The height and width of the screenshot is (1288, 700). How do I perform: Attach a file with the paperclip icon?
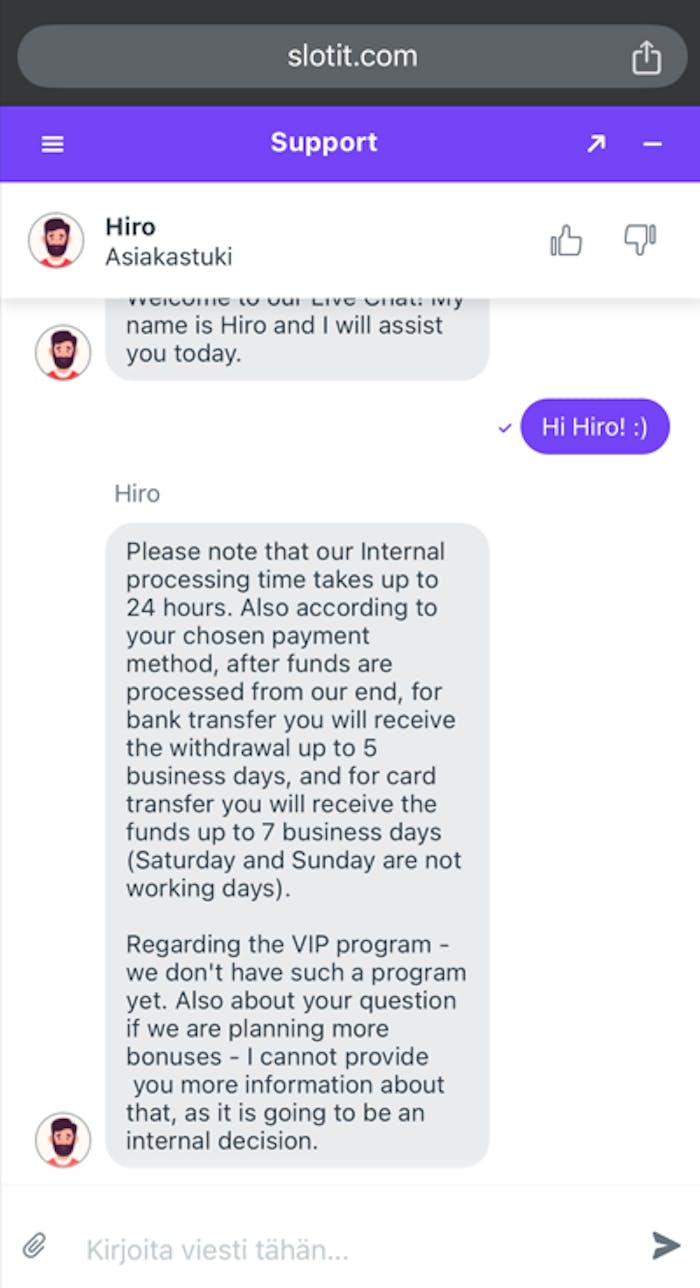[35, 1245]
